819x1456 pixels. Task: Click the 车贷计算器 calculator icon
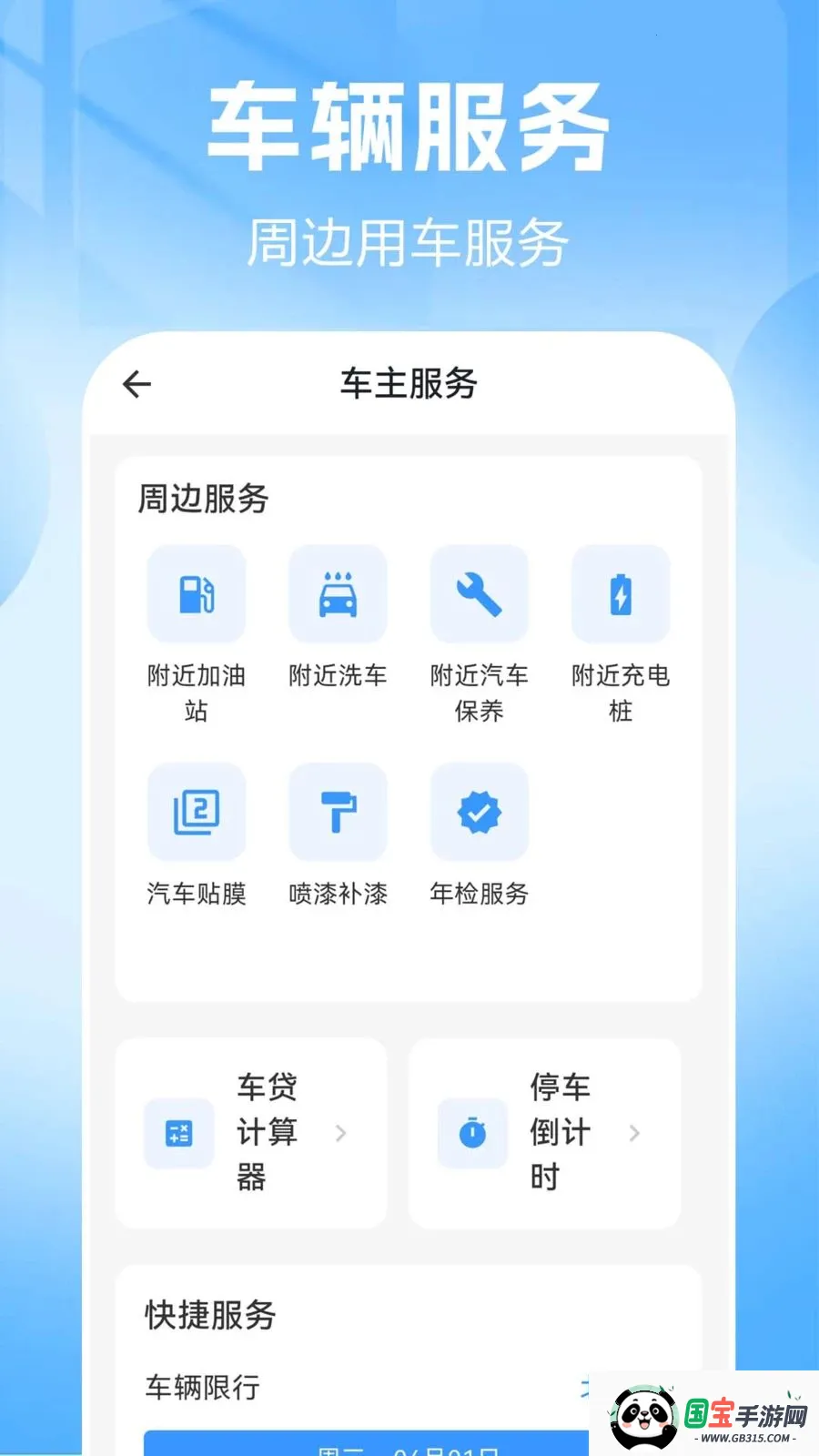(178, 1133)
